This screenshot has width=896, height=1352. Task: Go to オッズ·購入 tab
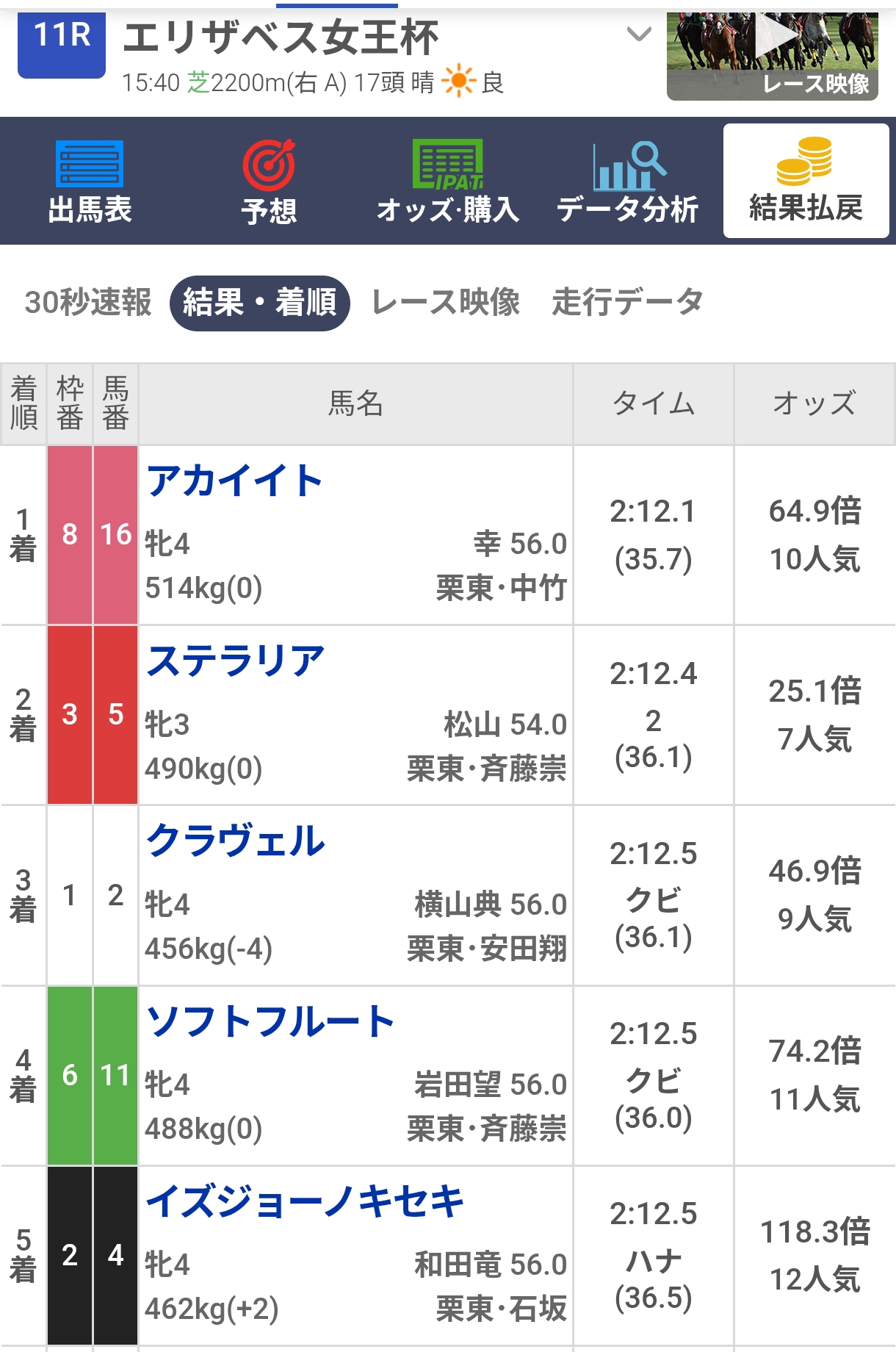pos(448,181)
